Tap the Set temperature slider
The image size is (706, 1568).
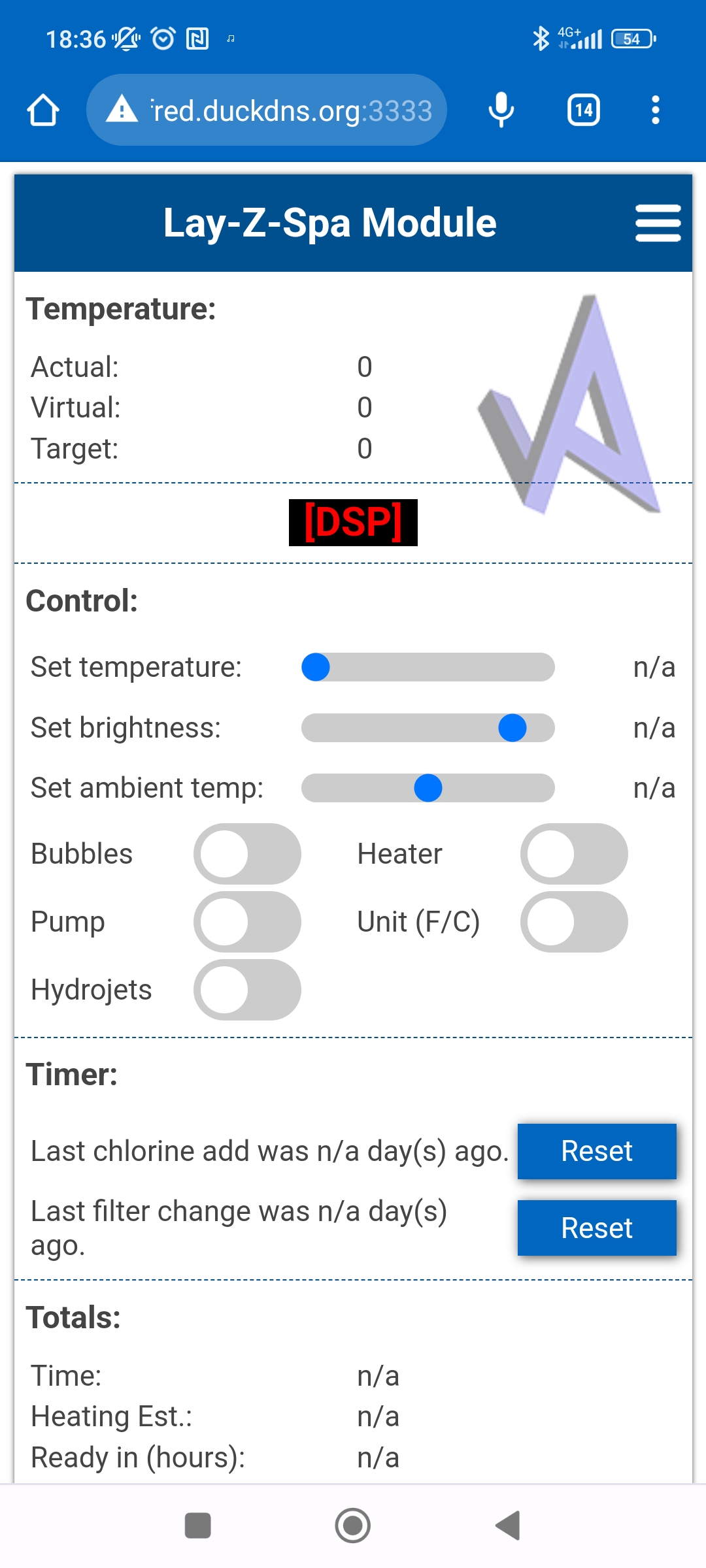428,667
